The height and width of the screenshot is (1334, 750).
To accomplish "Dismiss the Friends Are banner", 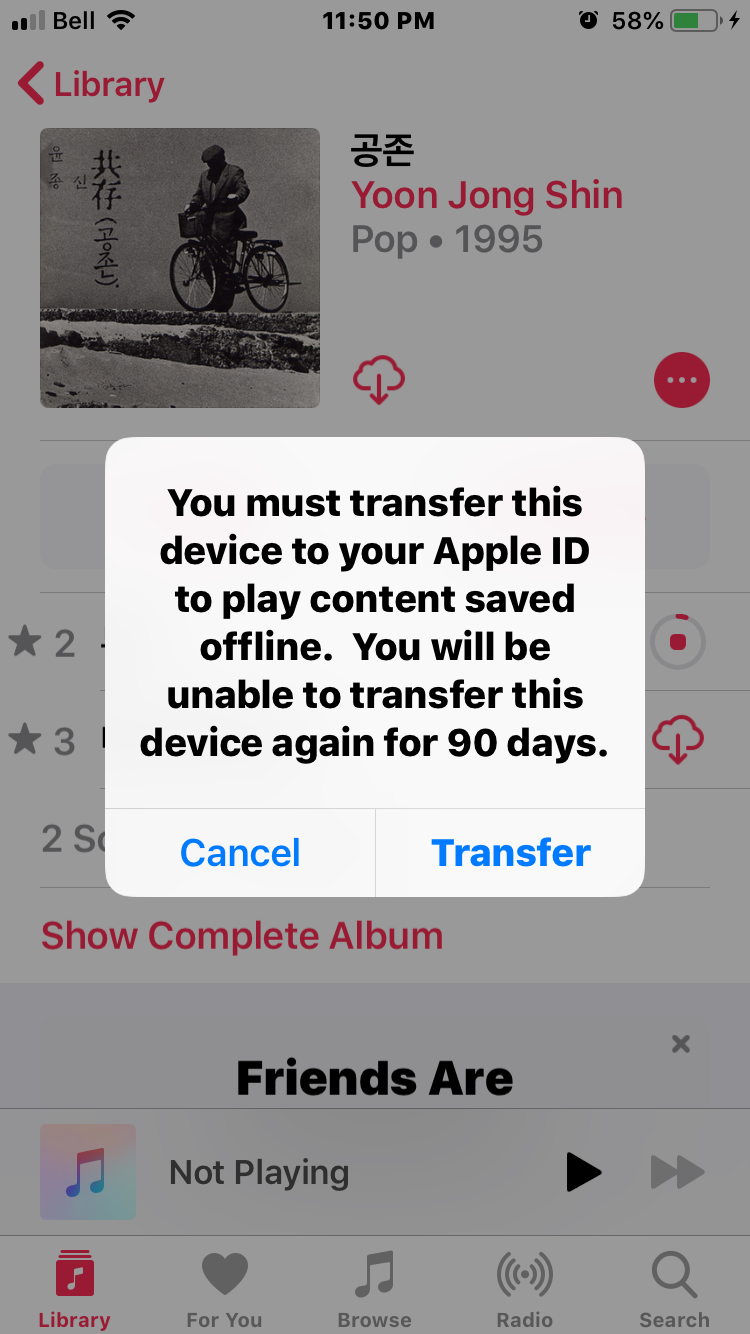I will pos(681,1044).
